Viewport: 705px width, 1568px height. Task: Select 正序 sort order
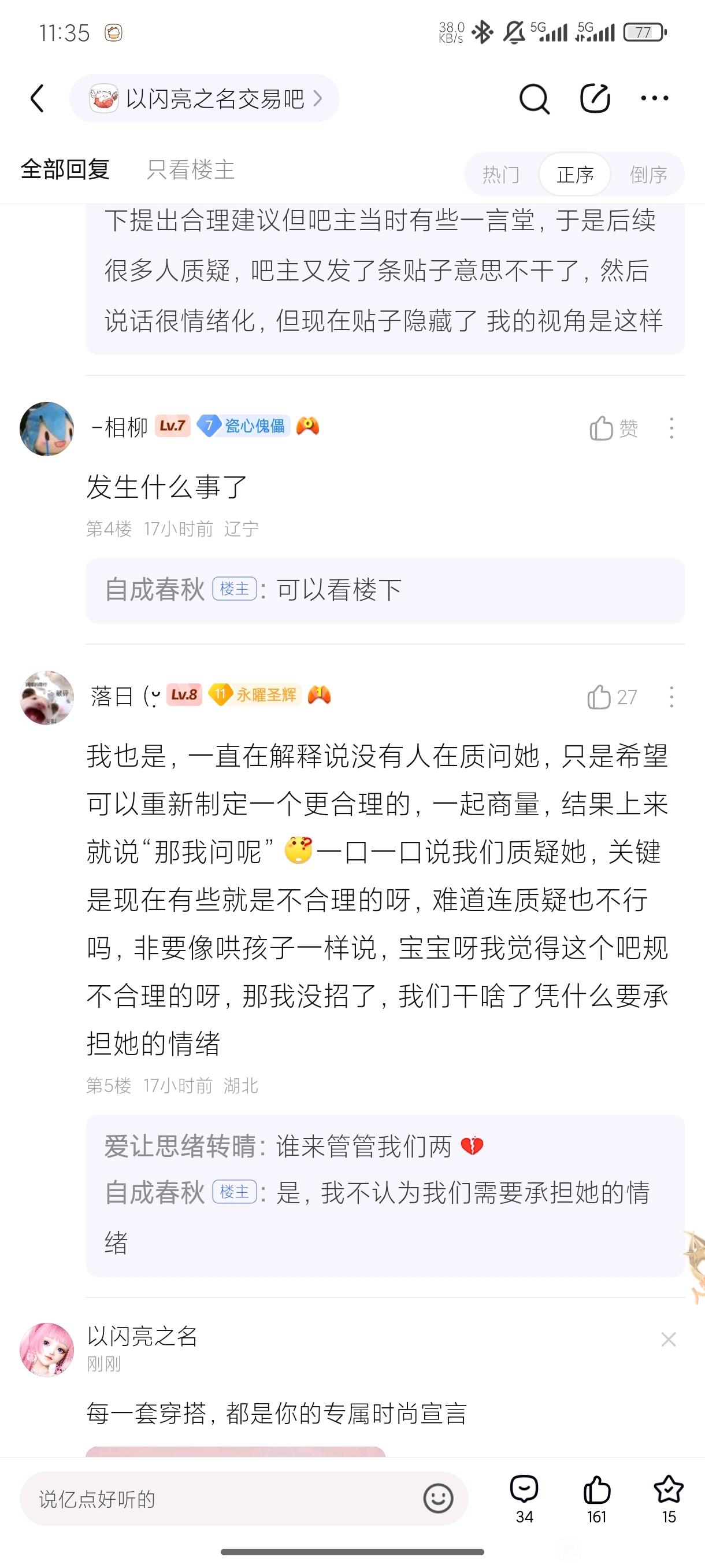(x=575, y=175)
